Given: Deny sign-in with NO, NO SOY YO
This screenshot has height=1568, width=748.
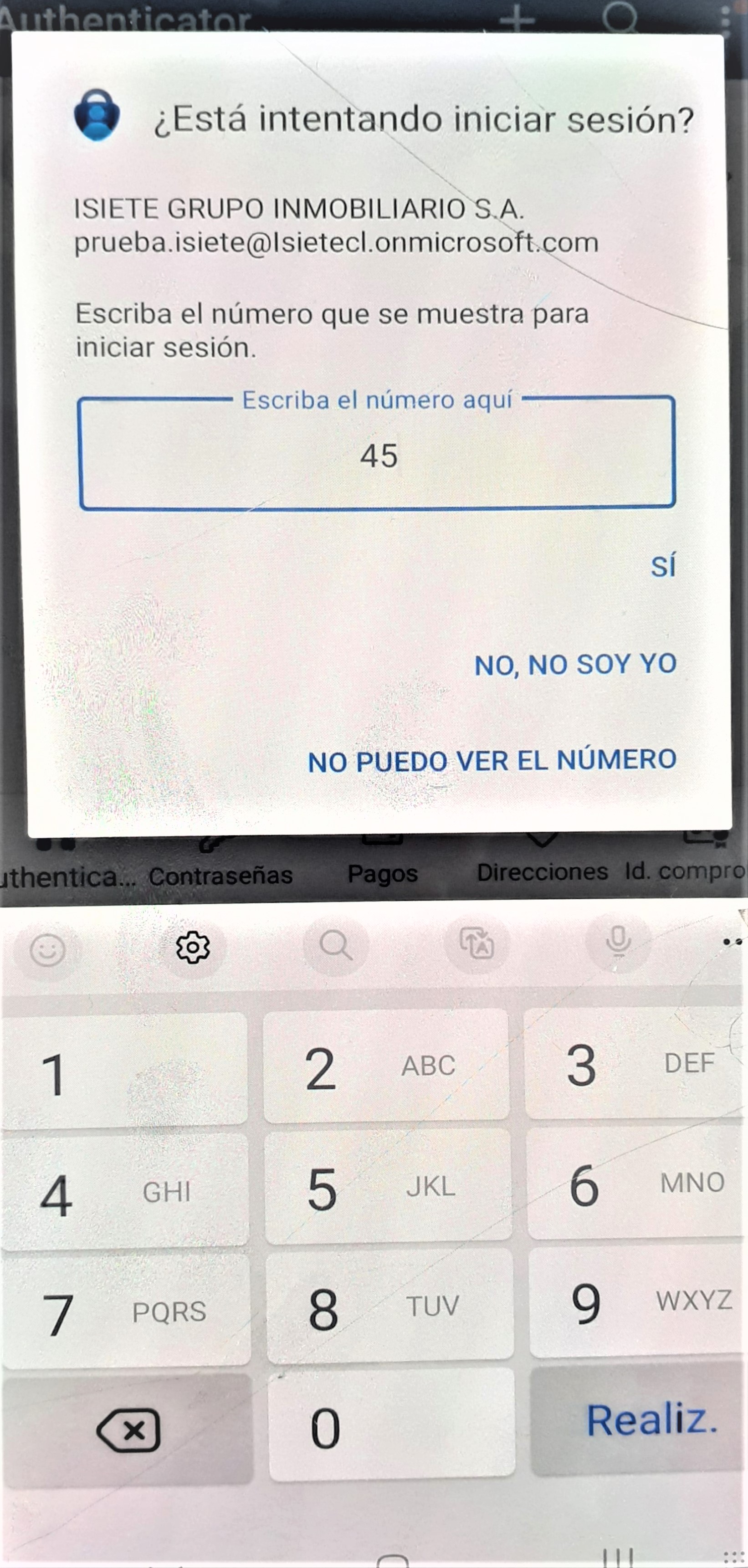Looking at the screenshot, I should tap(574, 664).
